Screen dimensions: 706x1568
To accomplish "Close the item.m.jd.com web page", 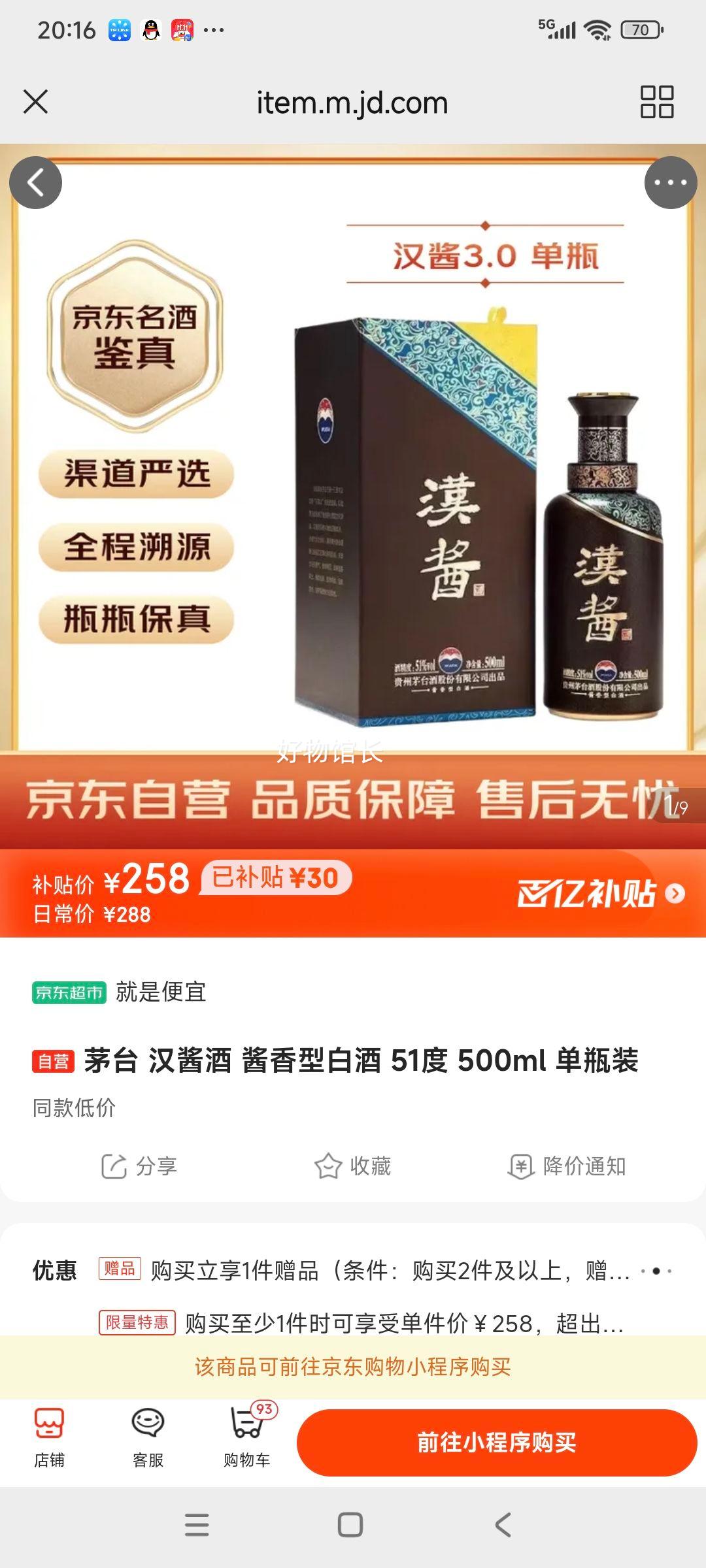I will pos(35,102).
